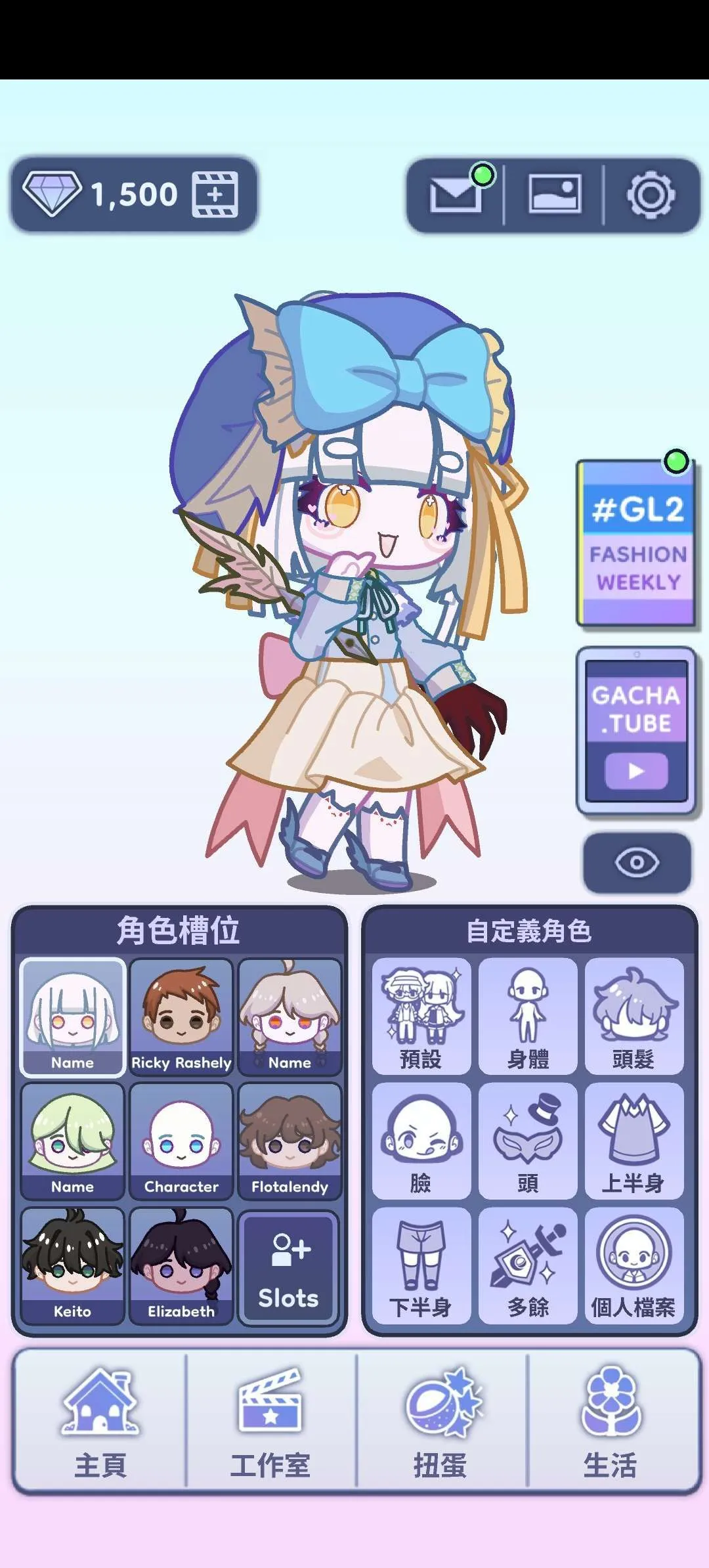Open the 預設 presets category

[x=421, y=1016]
